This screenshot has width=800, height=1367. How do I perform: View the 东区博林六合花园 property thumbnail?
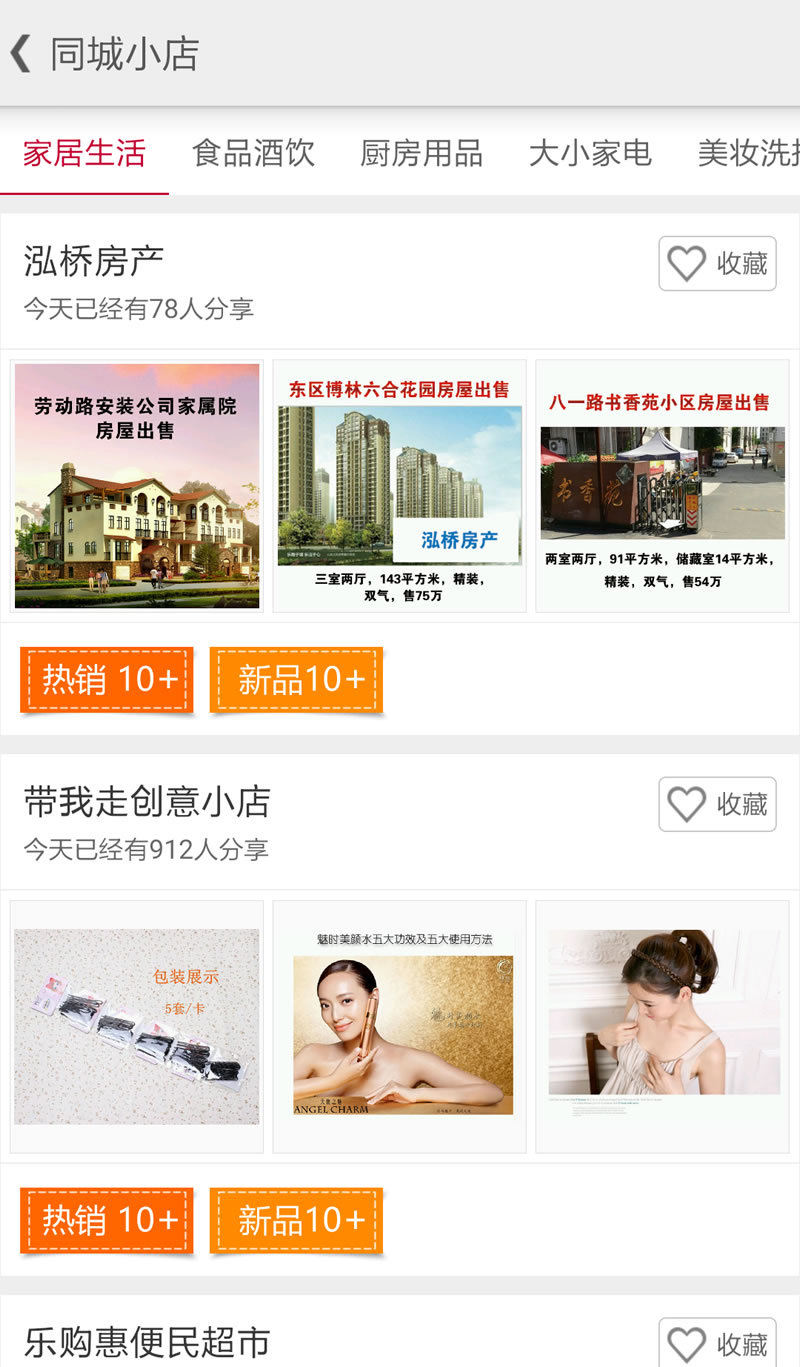coord(399,484)
